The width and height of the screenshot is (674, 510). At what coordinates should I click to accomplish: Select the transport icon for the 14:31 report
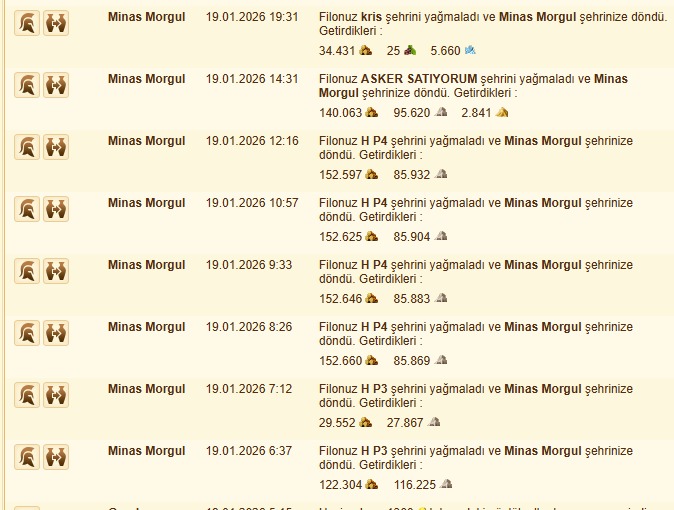coord(56,85)
